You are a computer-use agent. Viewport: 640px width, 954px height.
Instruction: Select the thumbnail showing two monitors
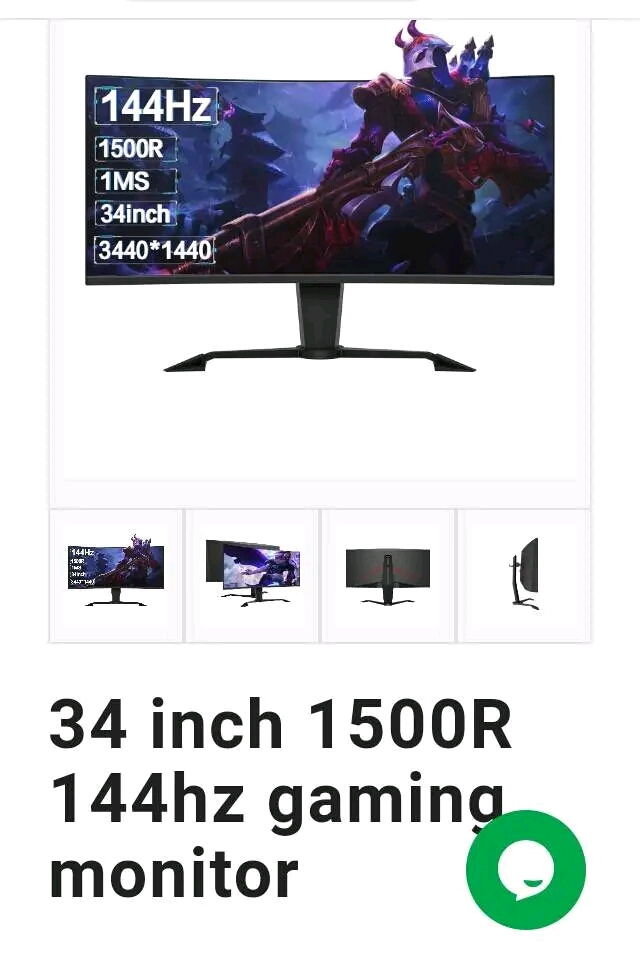tap(253, 575)
